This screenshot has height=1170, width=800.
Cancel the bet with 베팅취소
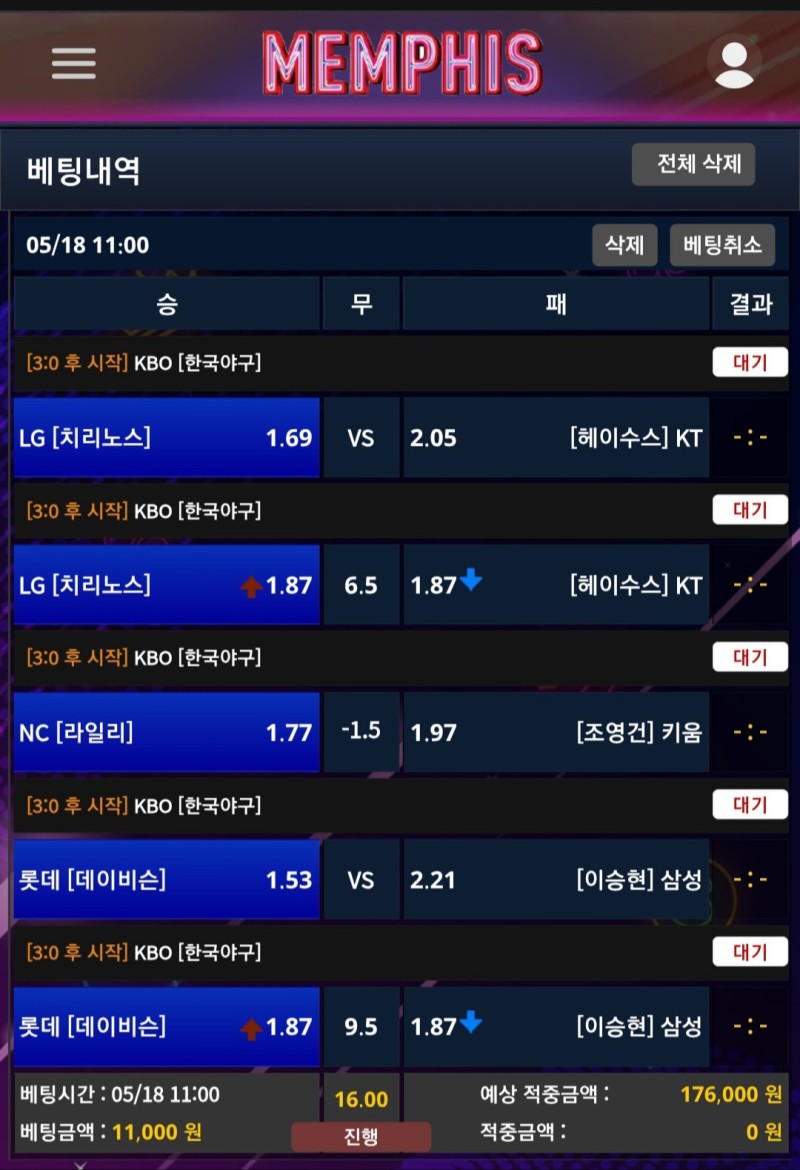(722, 245)
